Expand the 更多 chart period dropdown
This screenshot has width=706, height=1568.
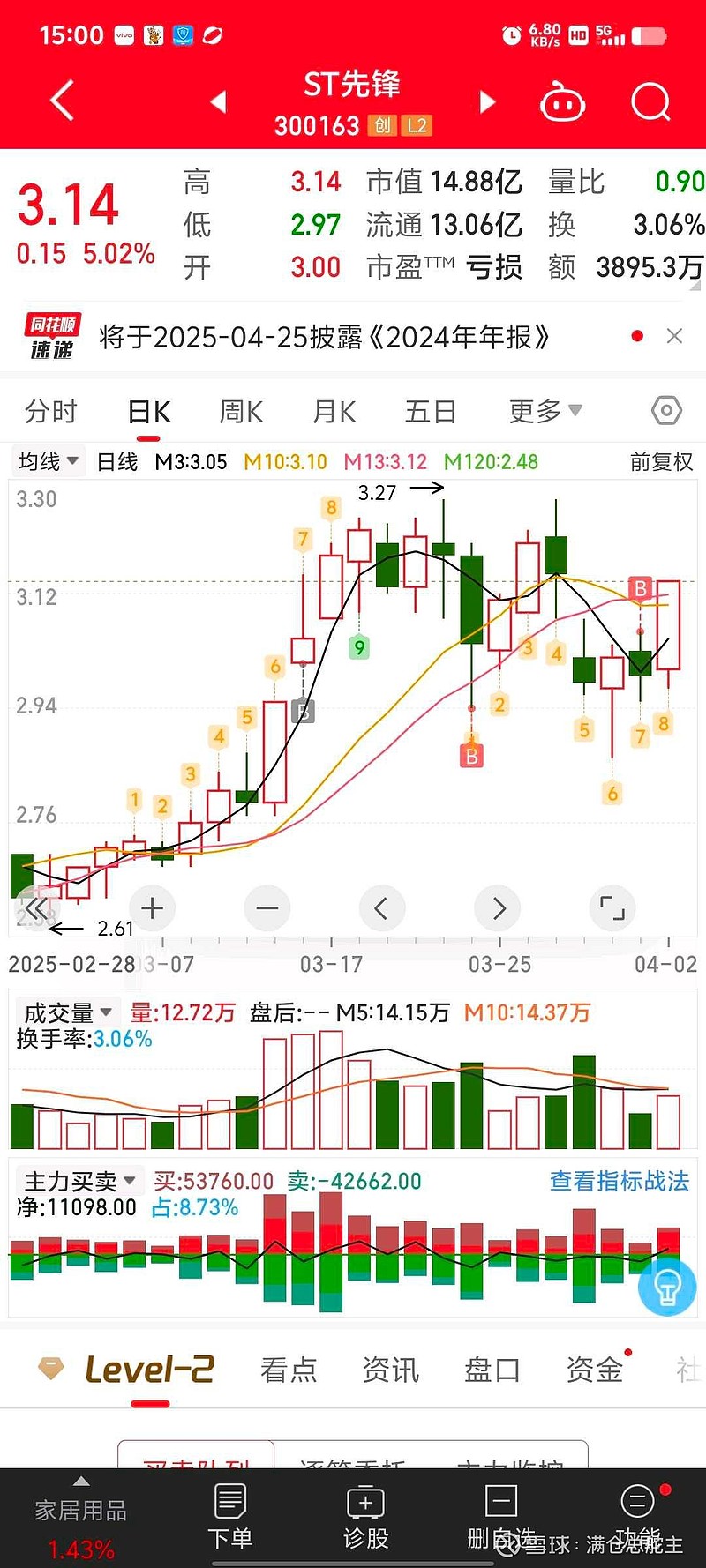pyautogui.click(x=544, y=411)
